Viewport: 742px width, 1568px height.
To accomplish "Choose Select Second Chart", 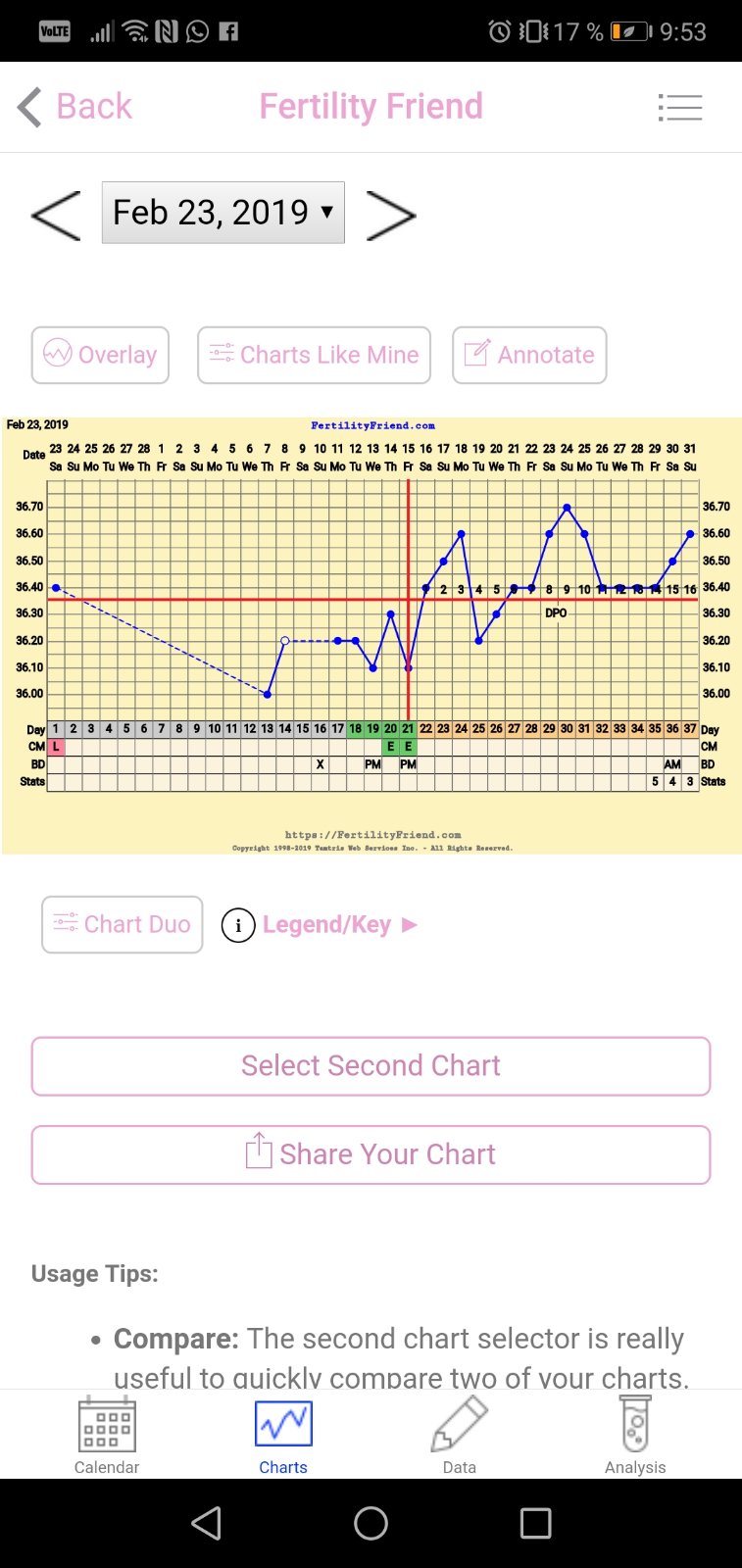I will (x=371, y=1066).
